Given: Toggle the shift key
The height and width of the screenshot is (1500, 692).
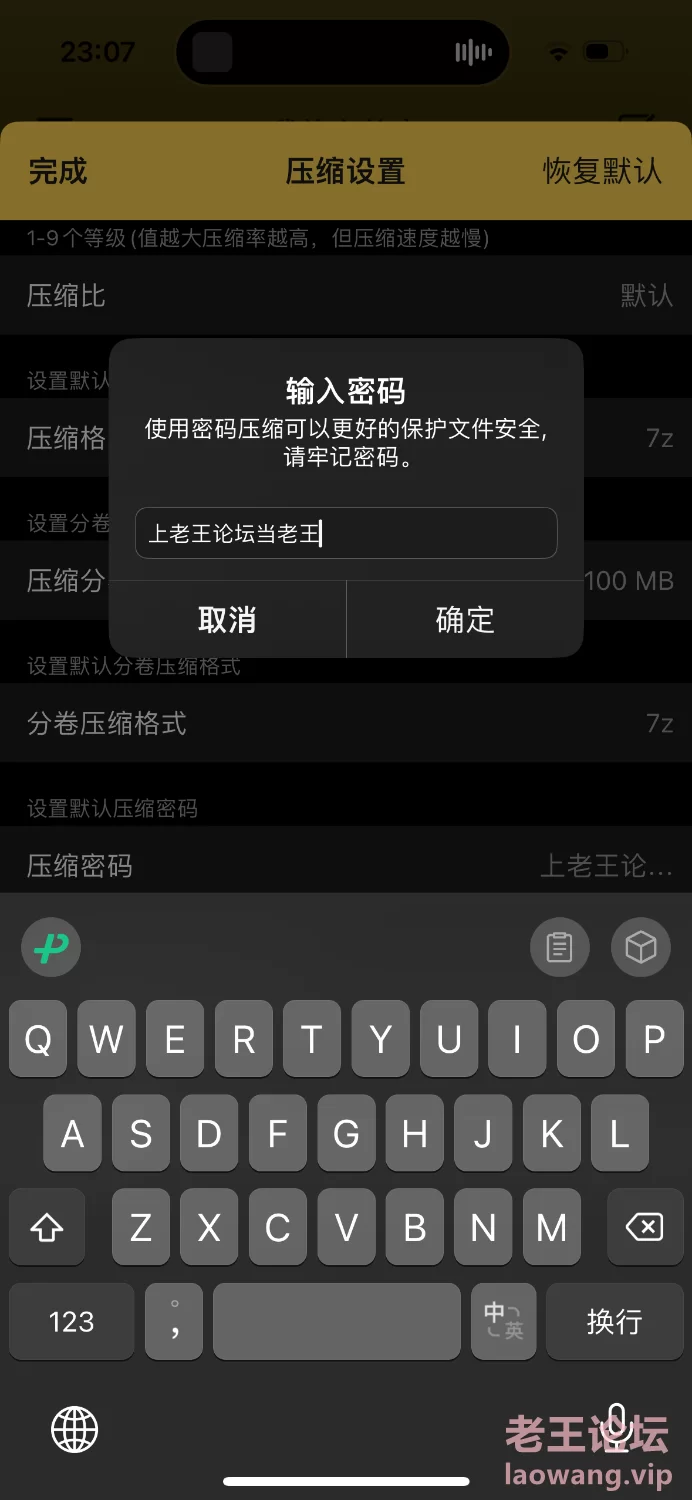Looking at the screenshot, I should (47, 1227).
